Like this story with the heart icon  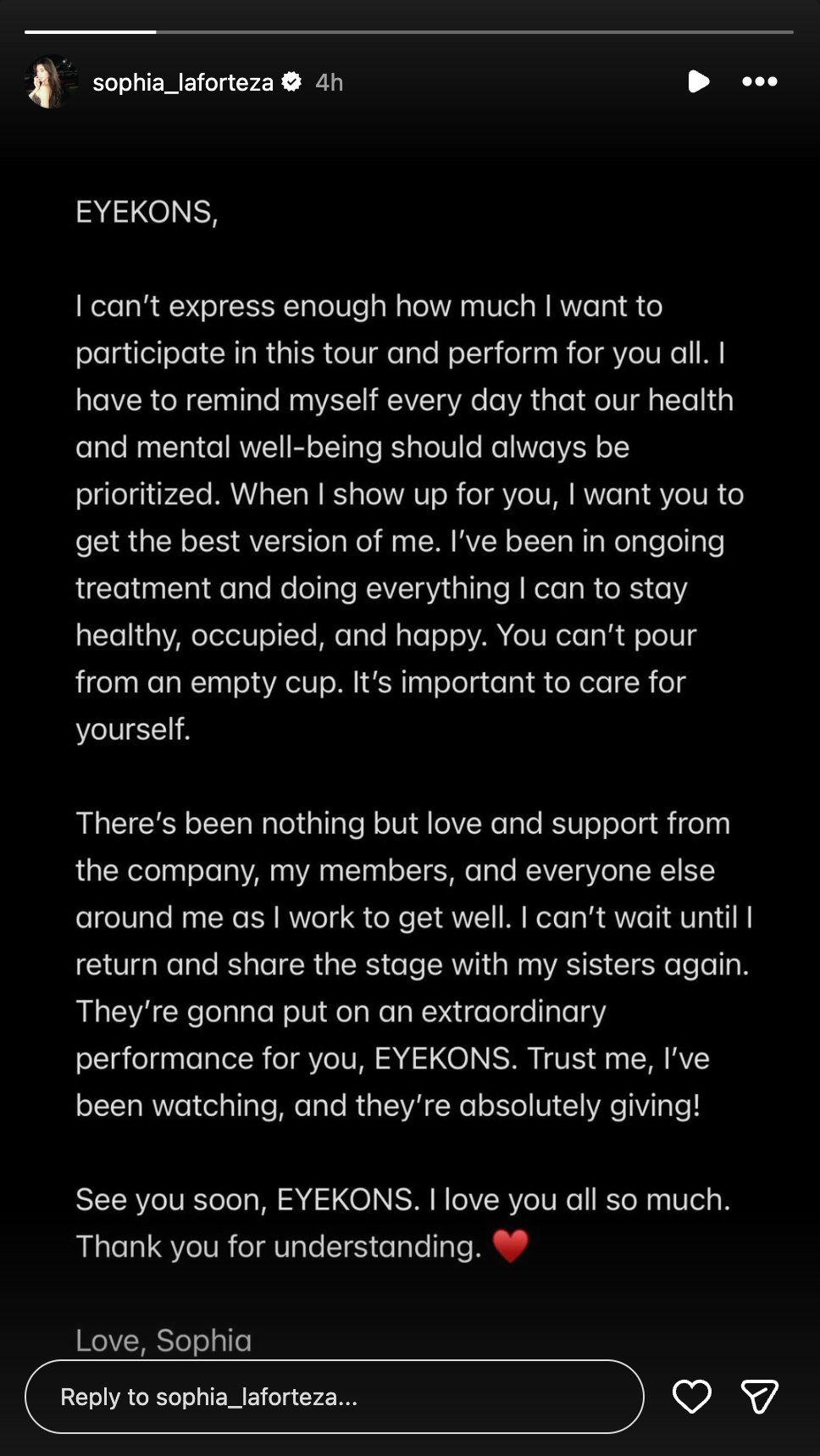tap(691, 1397)
